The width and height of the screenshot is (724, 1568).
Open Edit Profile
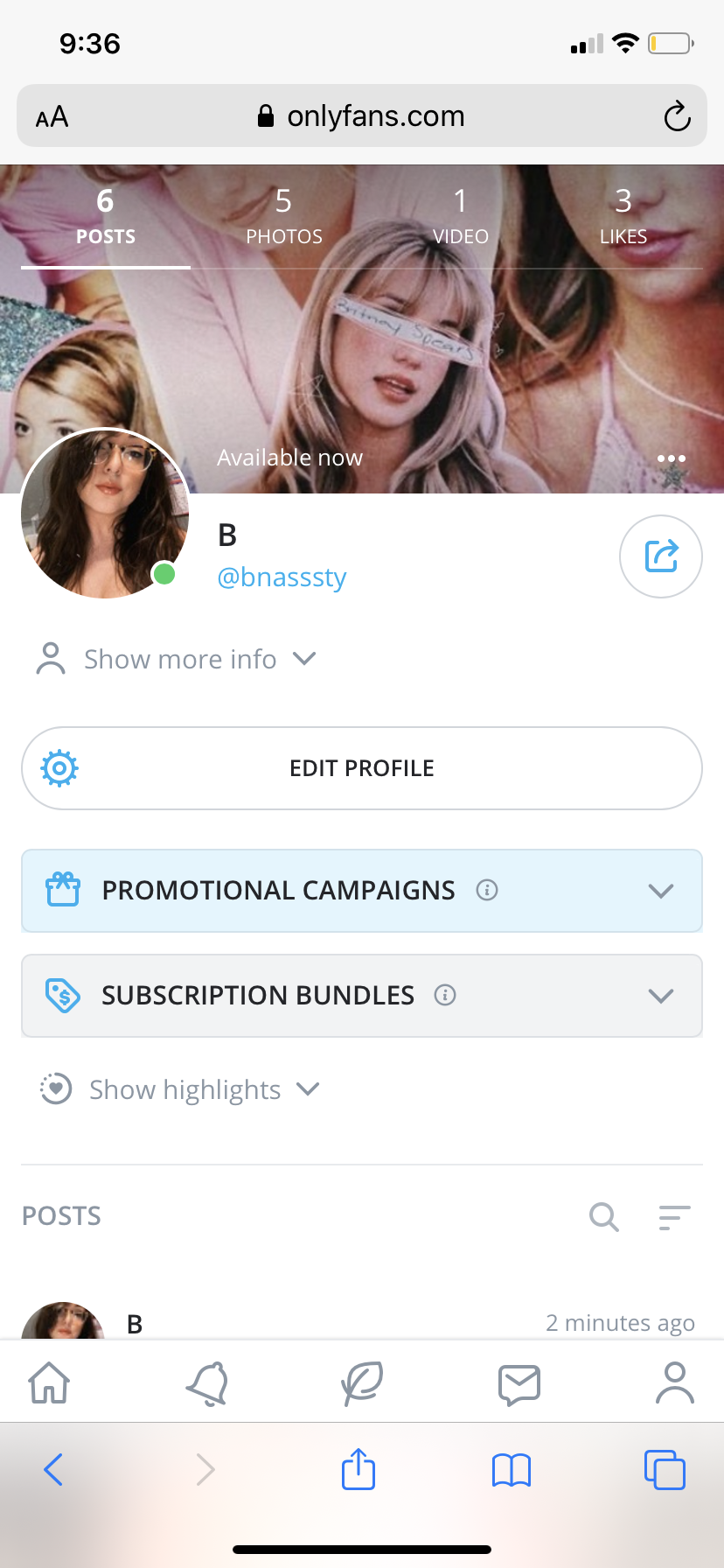[x=362, y=768]
